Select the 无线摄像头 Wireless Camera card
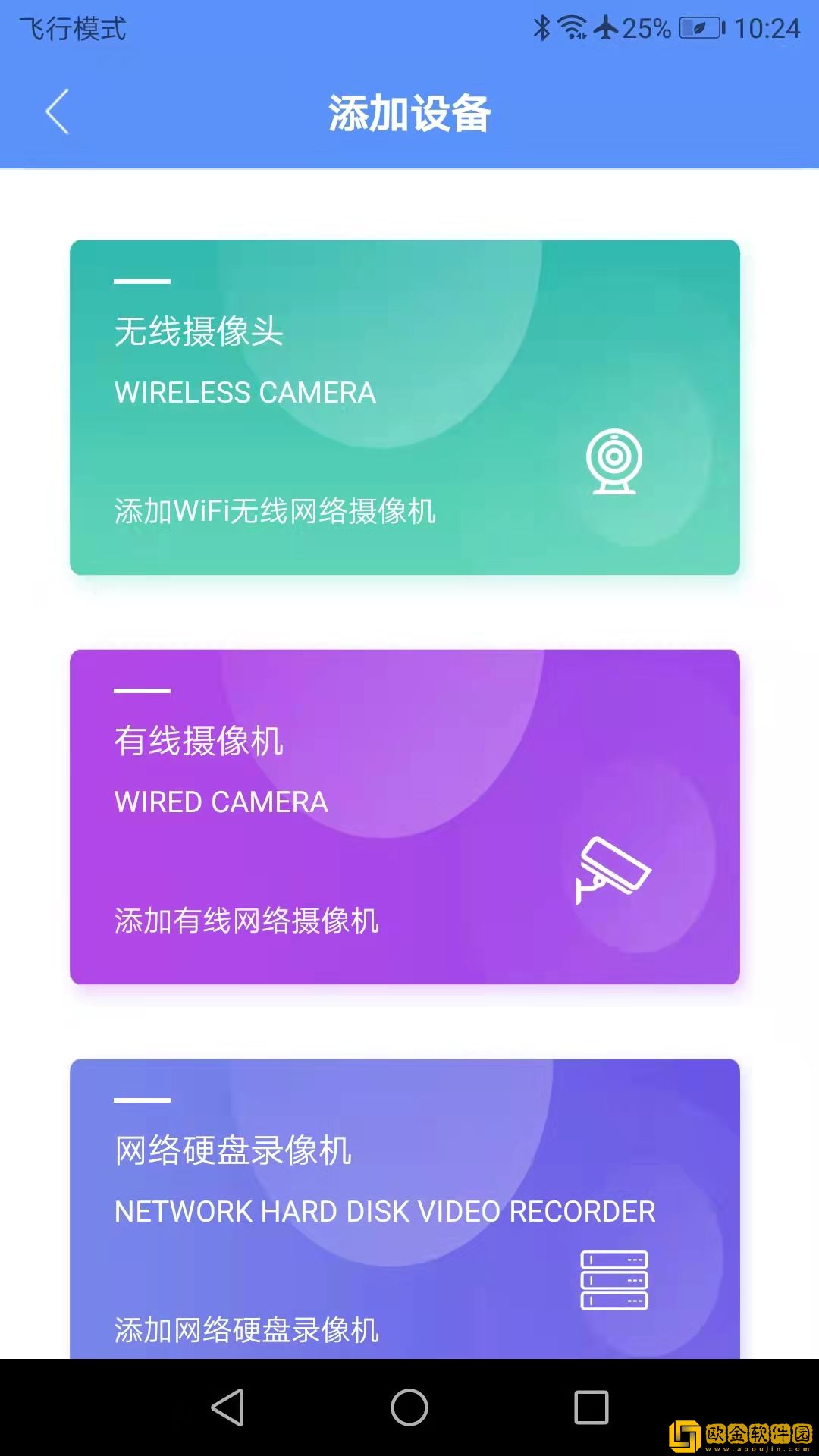 tap(404, 407)
